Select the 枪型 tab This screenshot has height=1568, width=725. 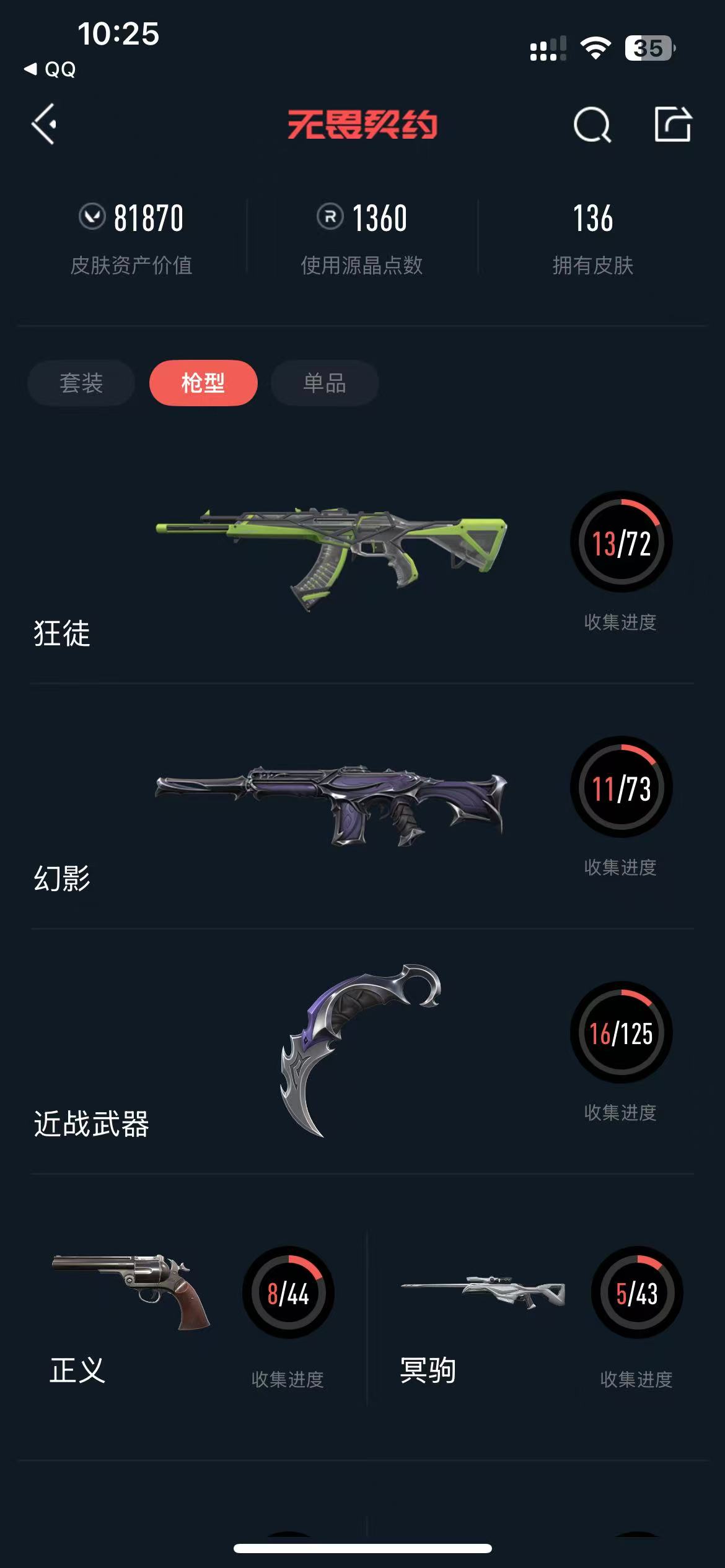coord(203,383)
